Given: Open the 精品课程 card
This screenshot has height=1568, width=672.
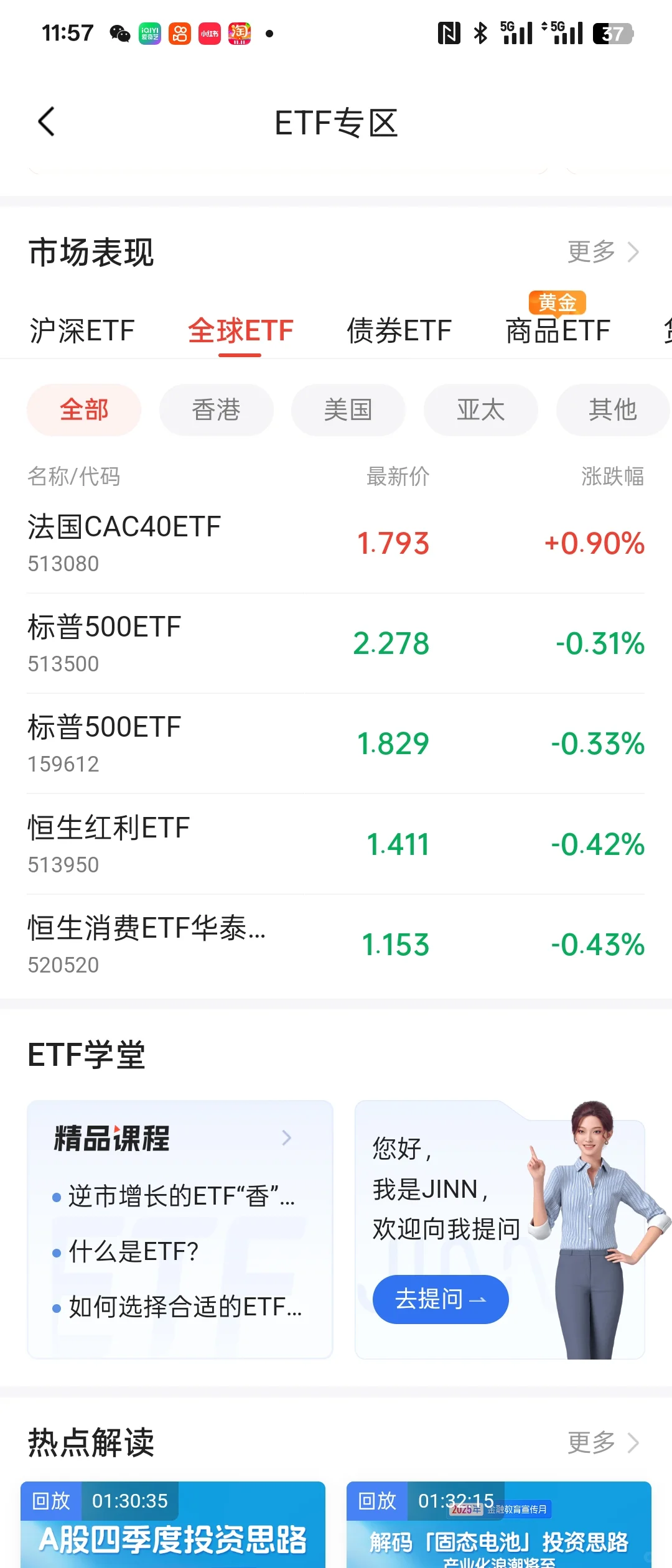Looking at the screenshot, I should point(180,1139).
